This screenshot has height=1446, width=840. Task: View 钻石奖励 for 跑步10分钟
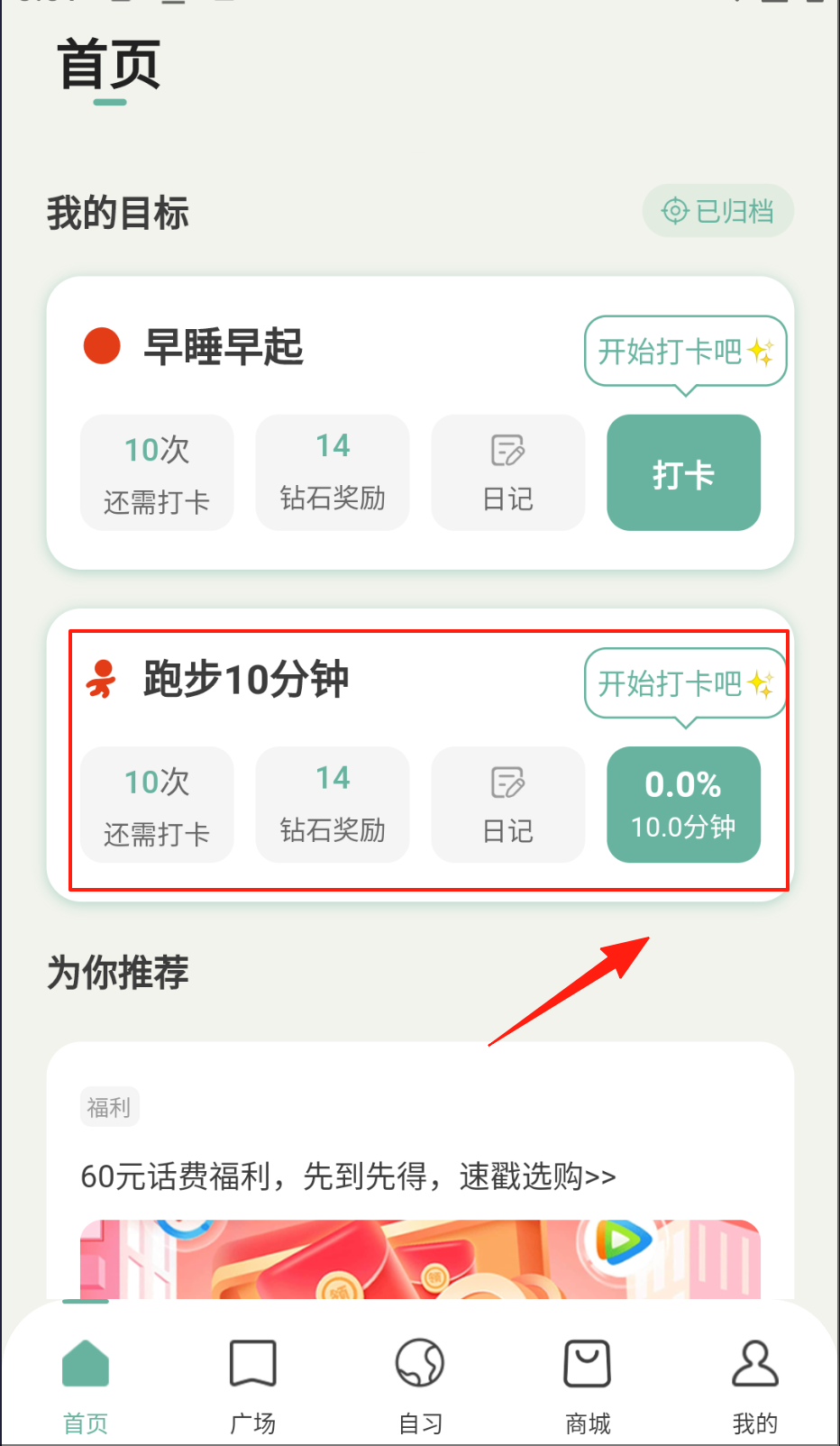pyautogui.click(x=332, y=804)
